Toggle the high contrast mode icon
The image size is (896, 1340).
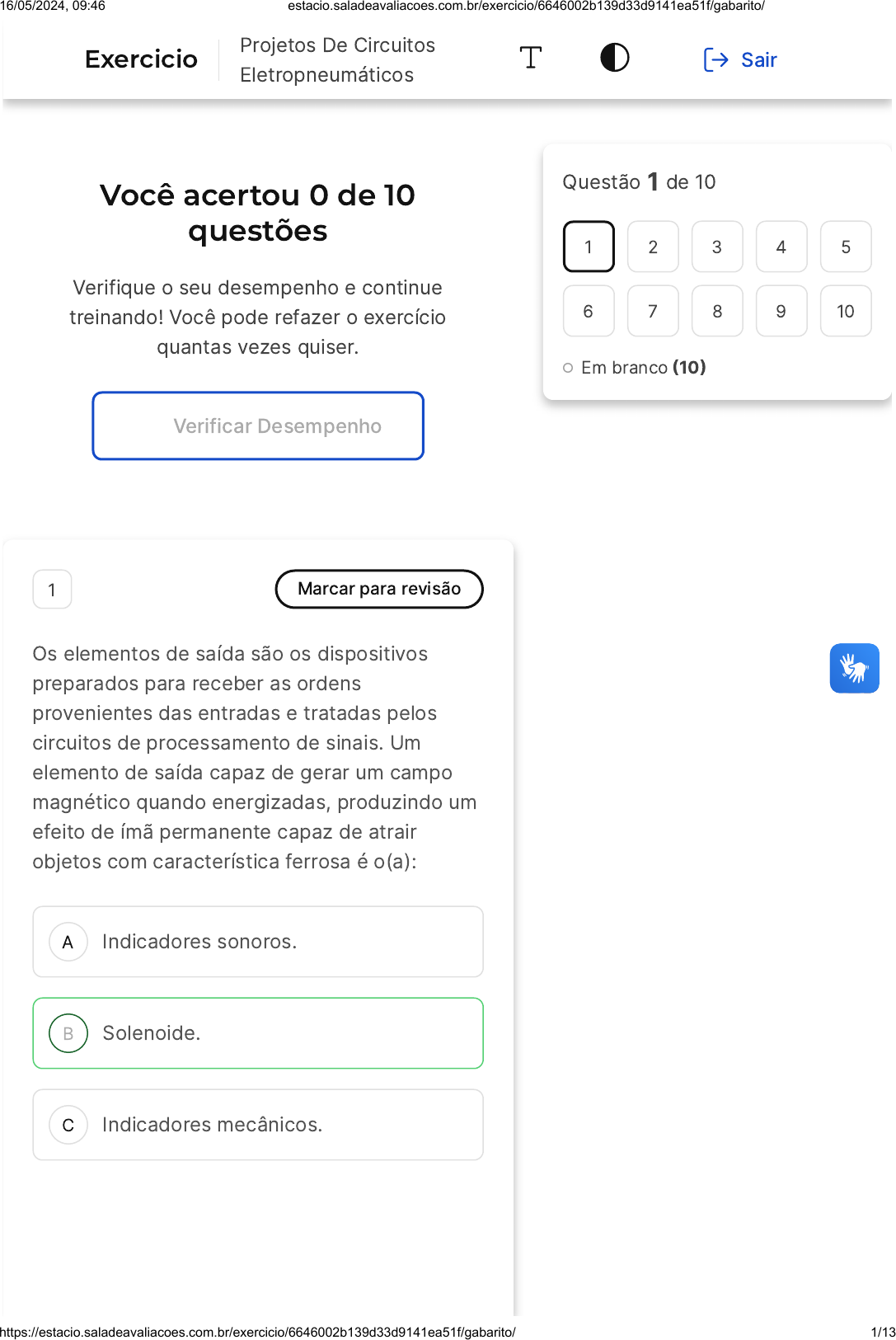click(x=614, y=58)
